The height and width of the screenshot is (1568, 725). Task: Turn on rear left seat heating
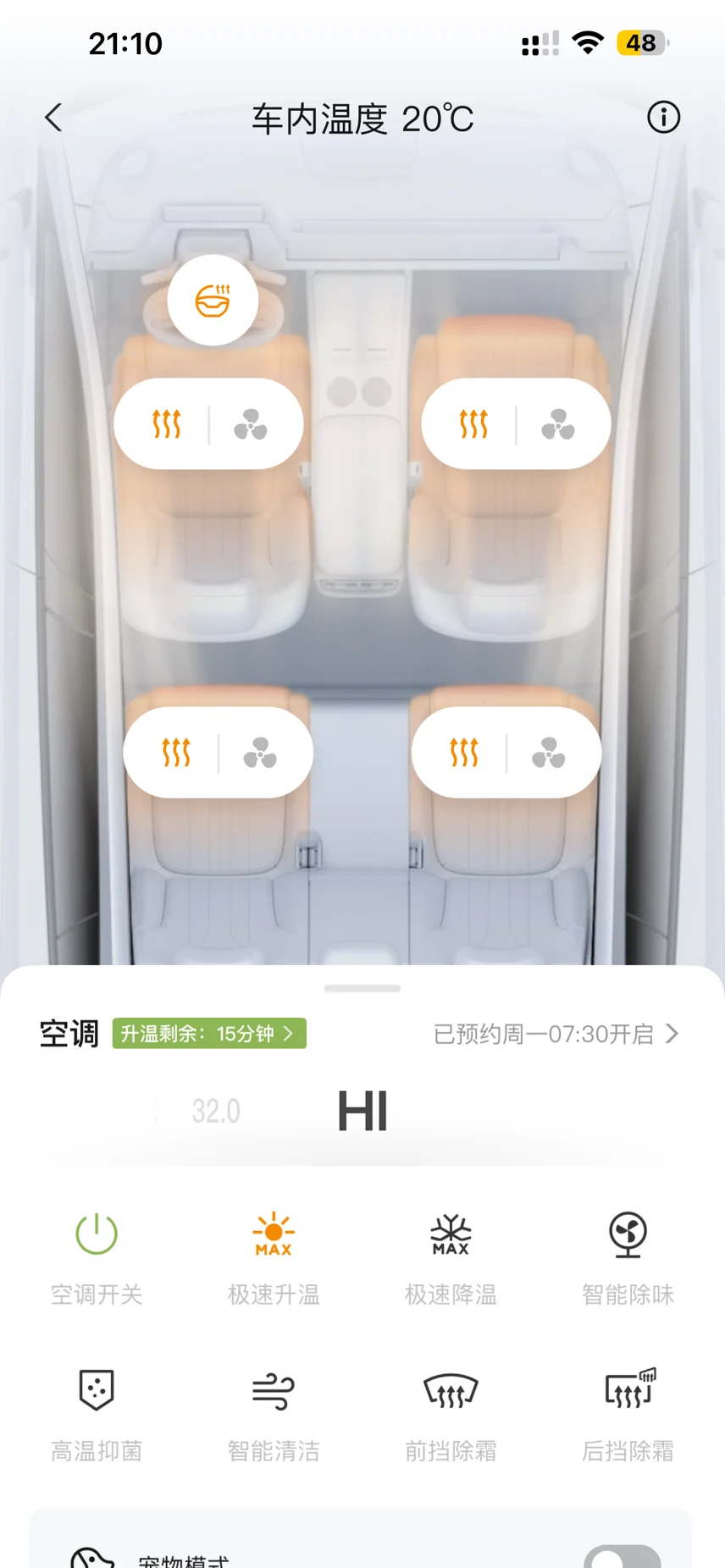click(x=176, y=752)
